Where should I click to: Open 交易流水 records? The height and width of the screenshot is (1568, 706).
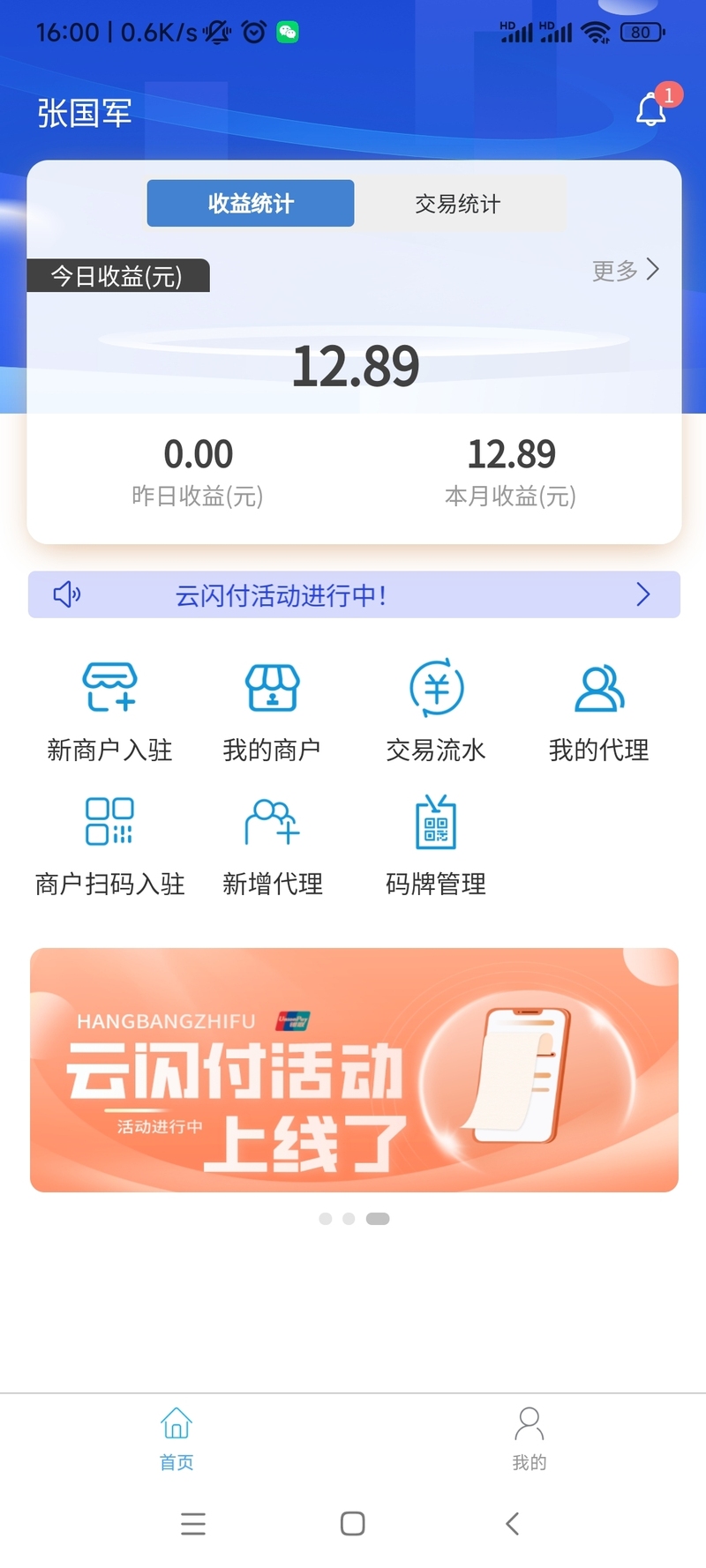436,710
